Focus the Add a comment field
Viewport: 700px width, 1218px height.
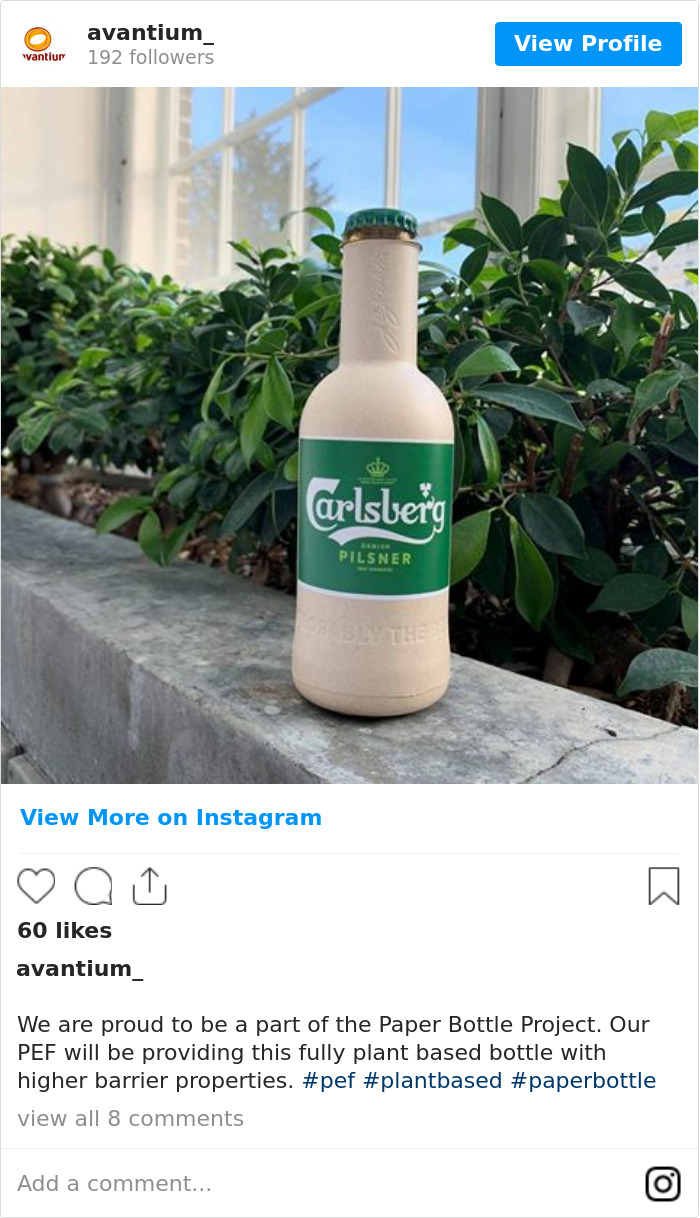tap(300, 1184)
